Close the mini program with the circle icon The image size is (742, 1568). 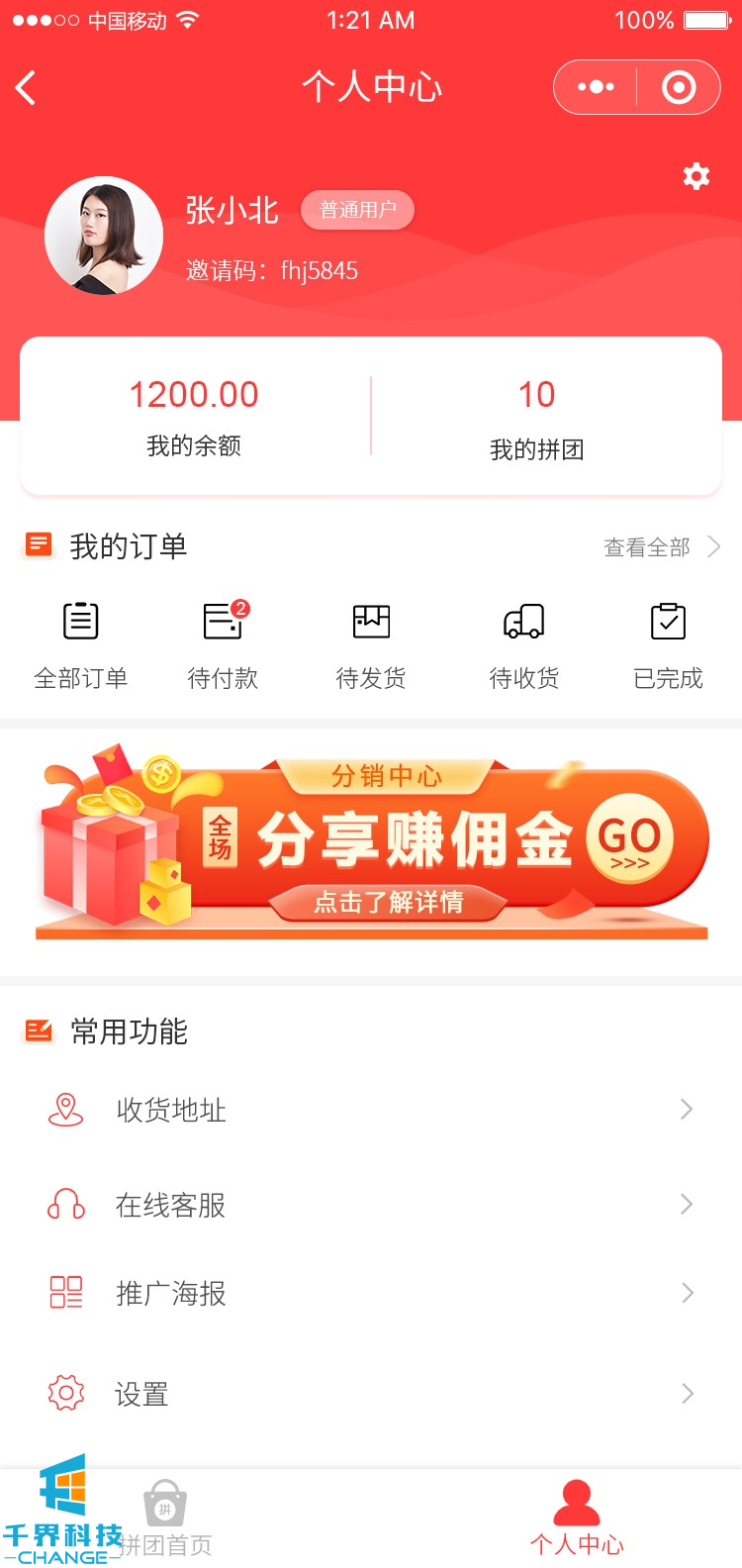pyautogui.click(x=679, y=88)
